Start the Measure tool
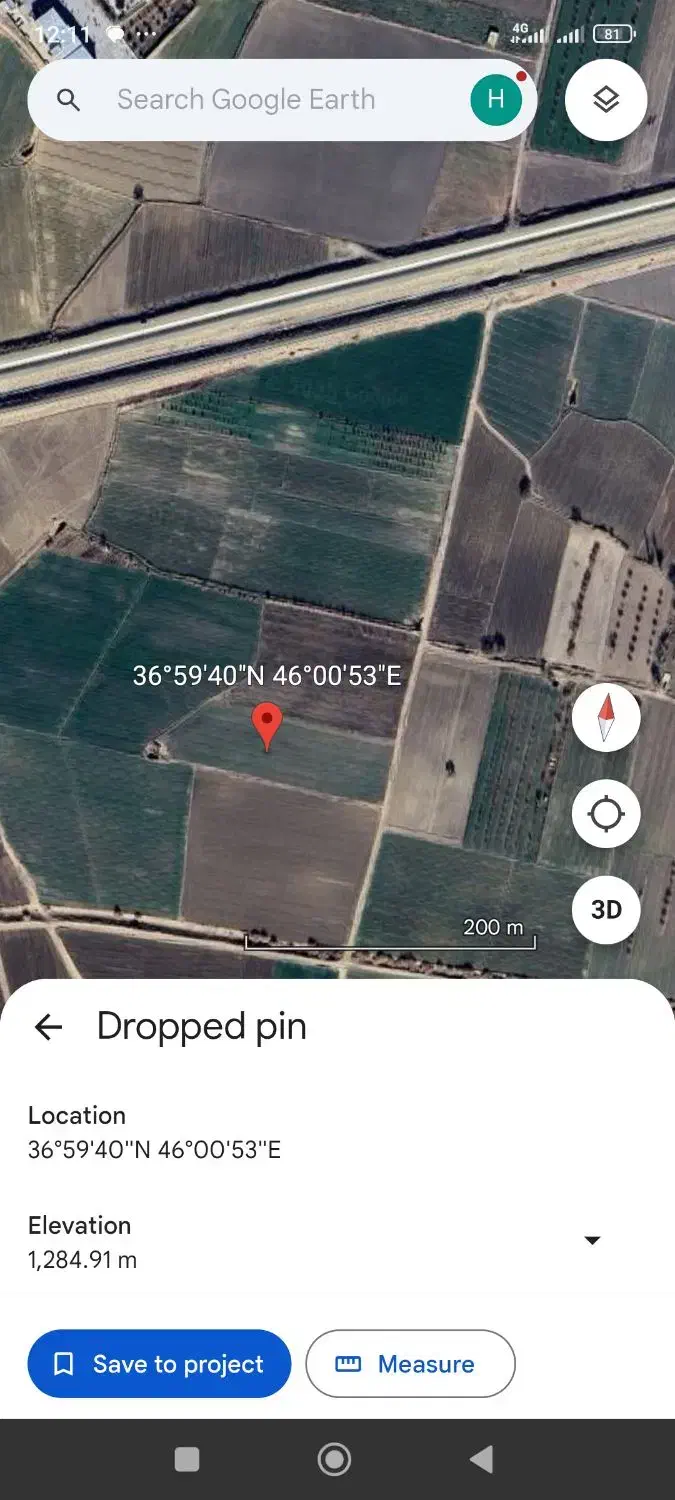 (410, 1364)
